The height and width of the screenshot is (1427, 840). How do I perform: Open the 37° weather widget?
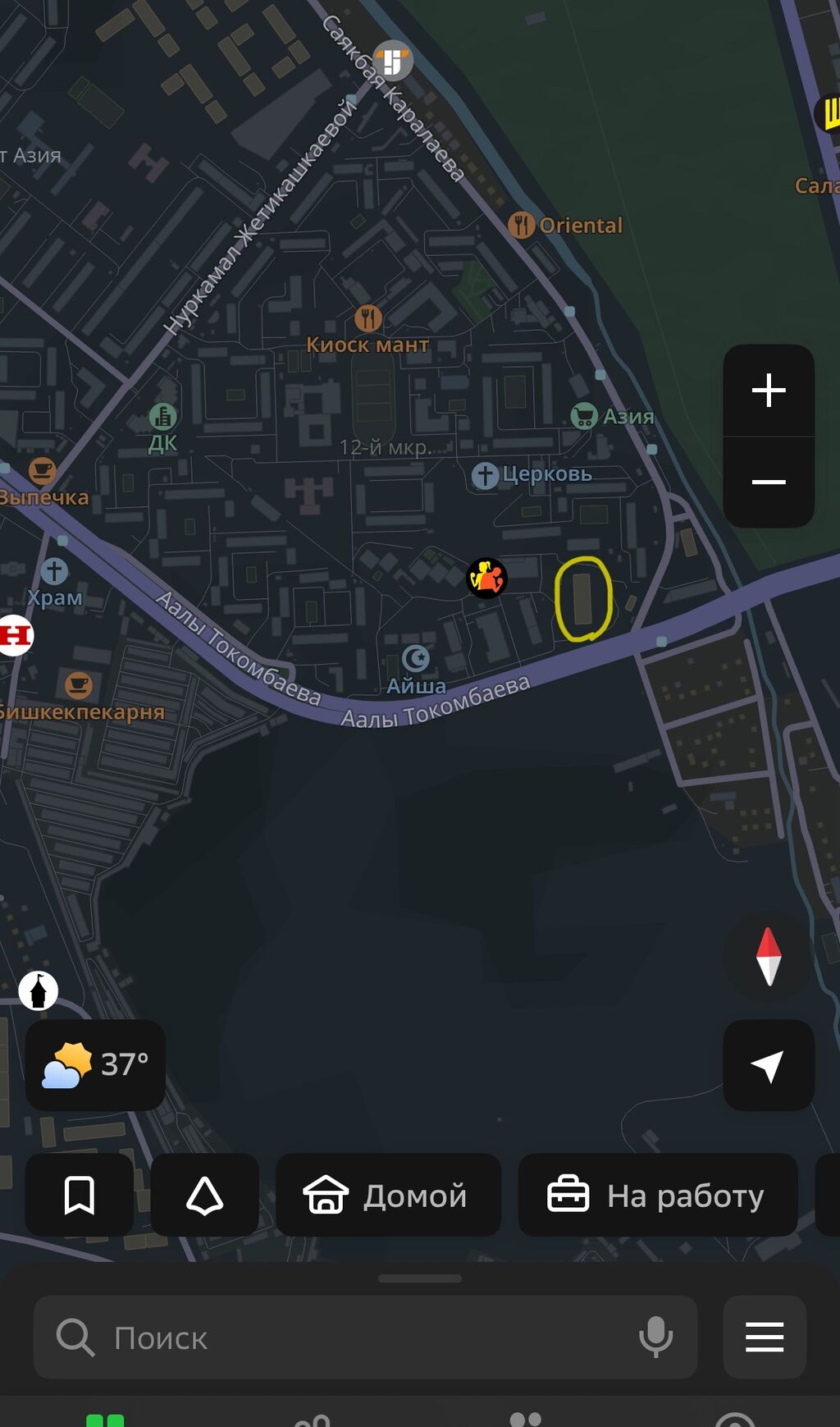95,1065
